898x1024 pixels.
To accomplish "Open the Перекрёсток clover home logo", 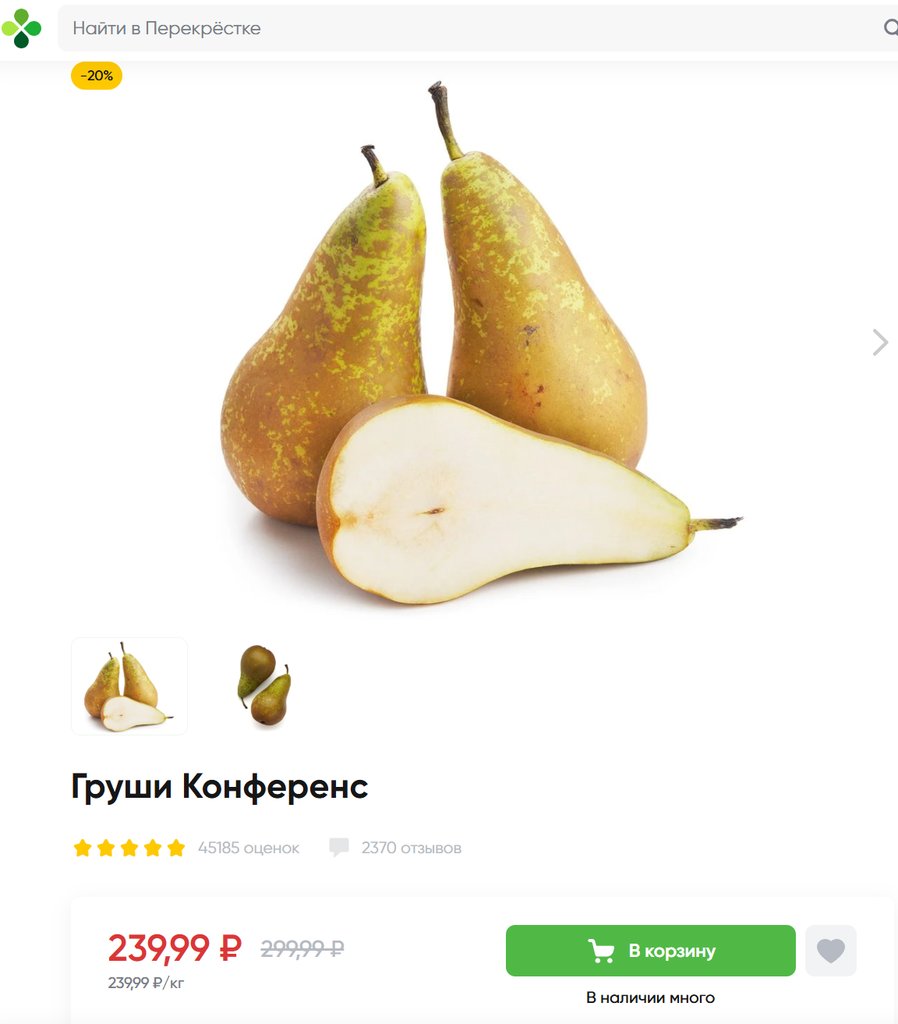I will [x=21, y=28].
